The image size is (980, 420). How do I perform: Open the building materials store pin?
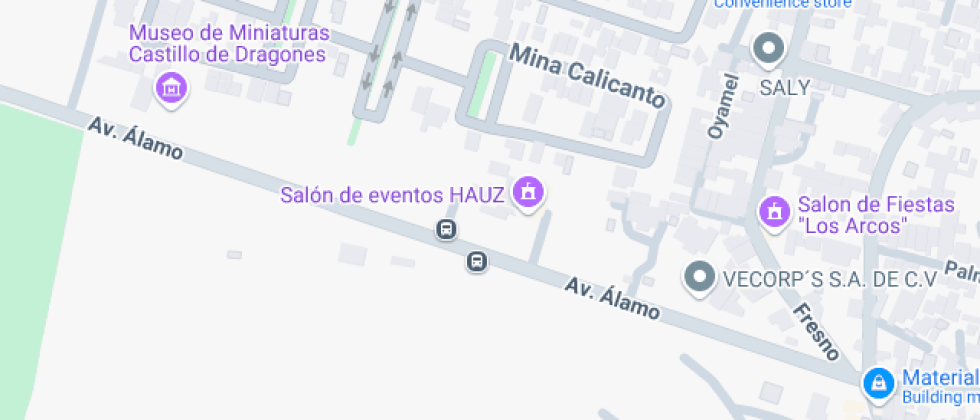click(878, 382)
